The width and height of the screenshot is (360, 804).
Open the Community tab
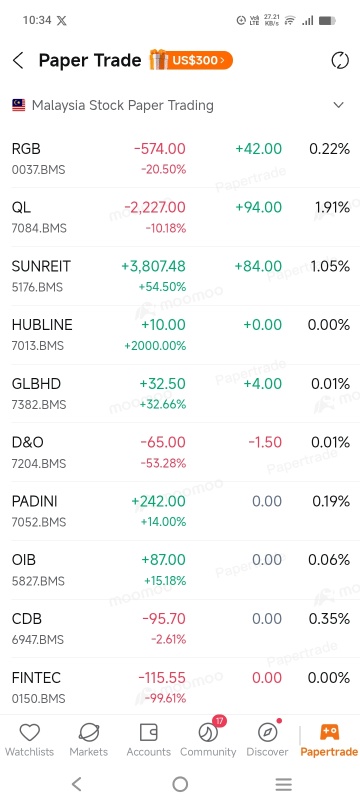[x=208, y=739]
